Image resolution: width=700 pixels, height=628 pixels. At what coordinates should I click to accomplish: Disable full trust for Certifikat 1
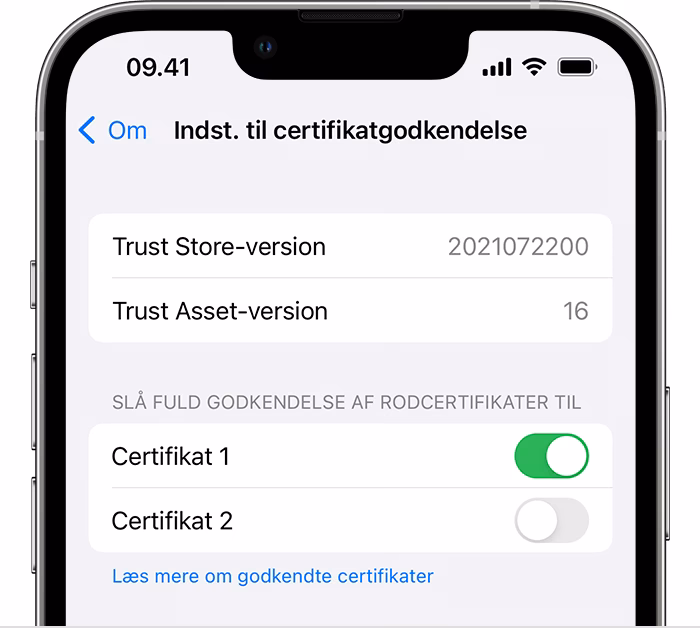pyautogui.click(x=551, y=456)
